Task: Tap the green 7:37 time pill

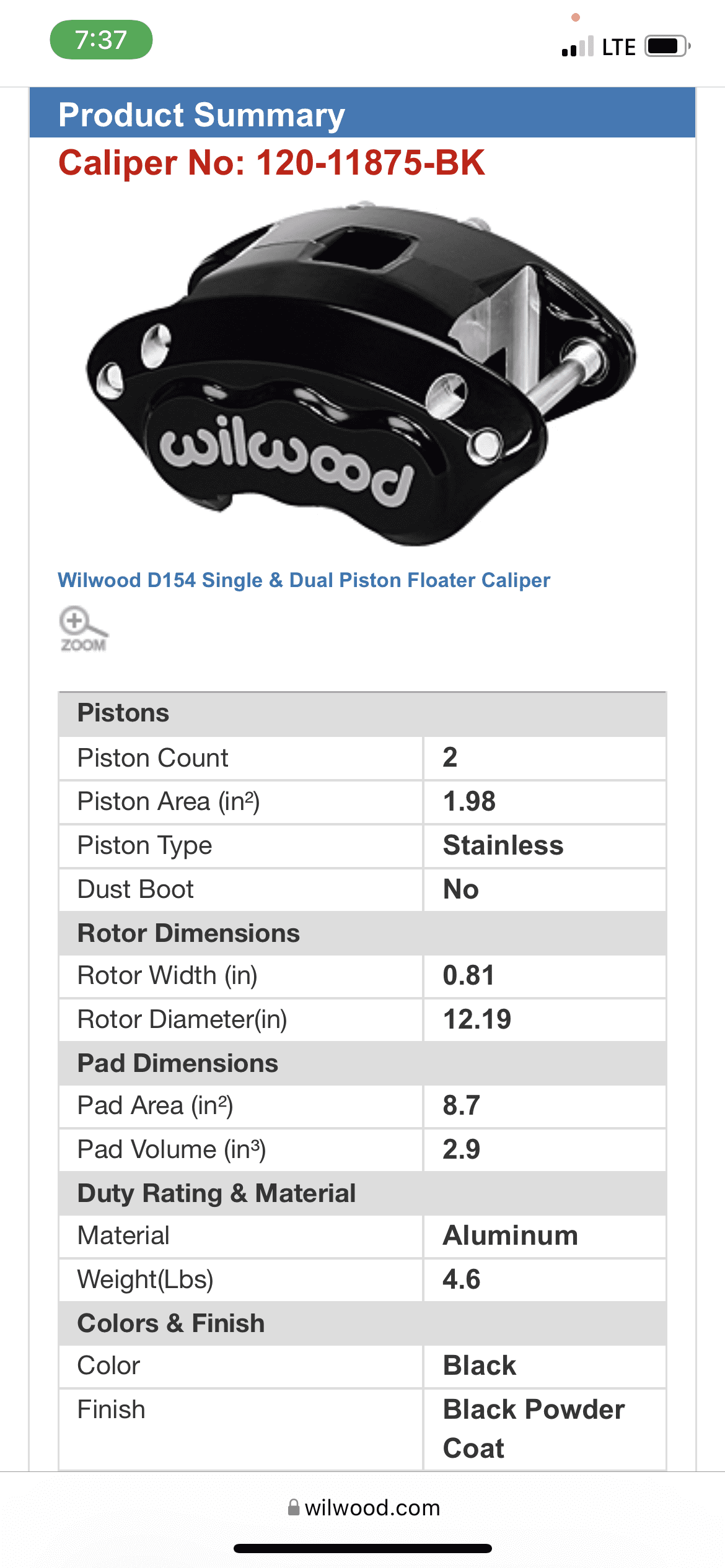Action: (101, 40)
